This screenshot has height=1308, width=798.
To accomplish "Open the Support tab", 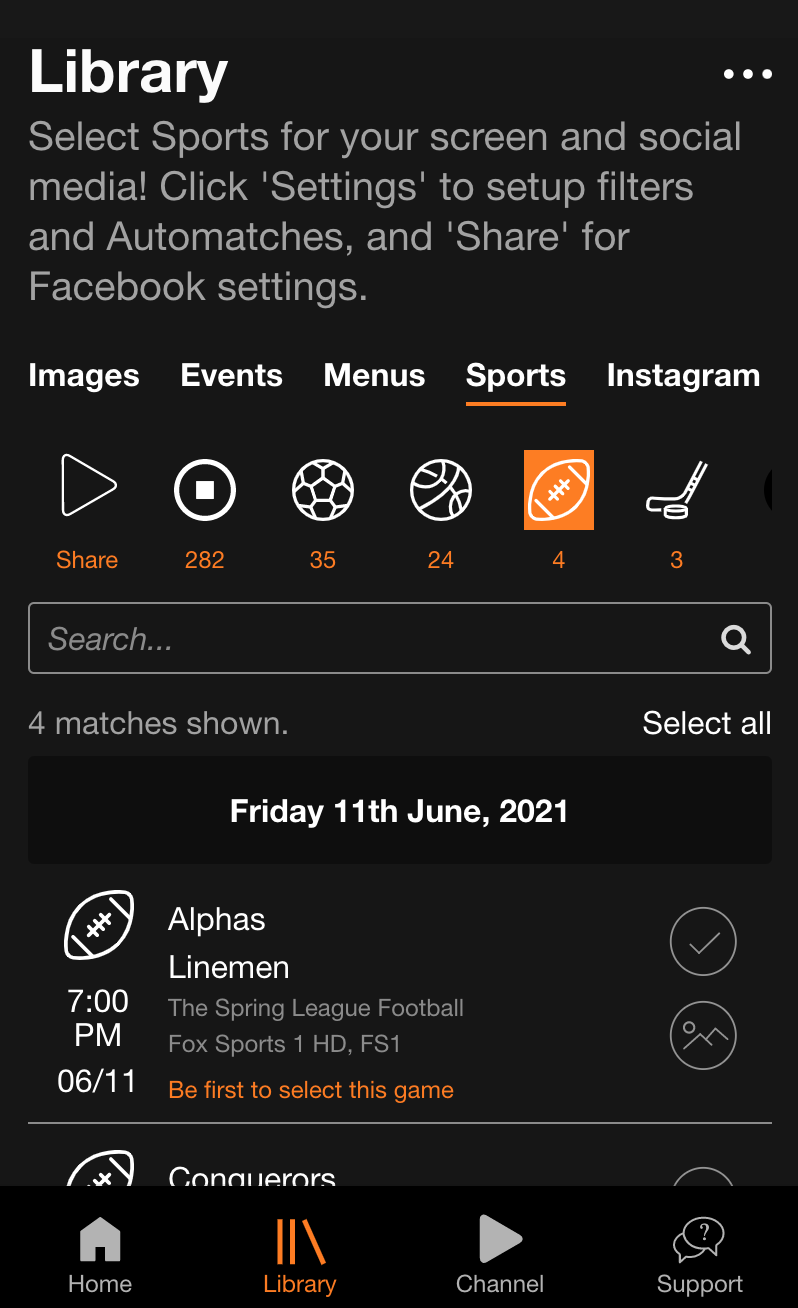I will tap(699, 1256).
